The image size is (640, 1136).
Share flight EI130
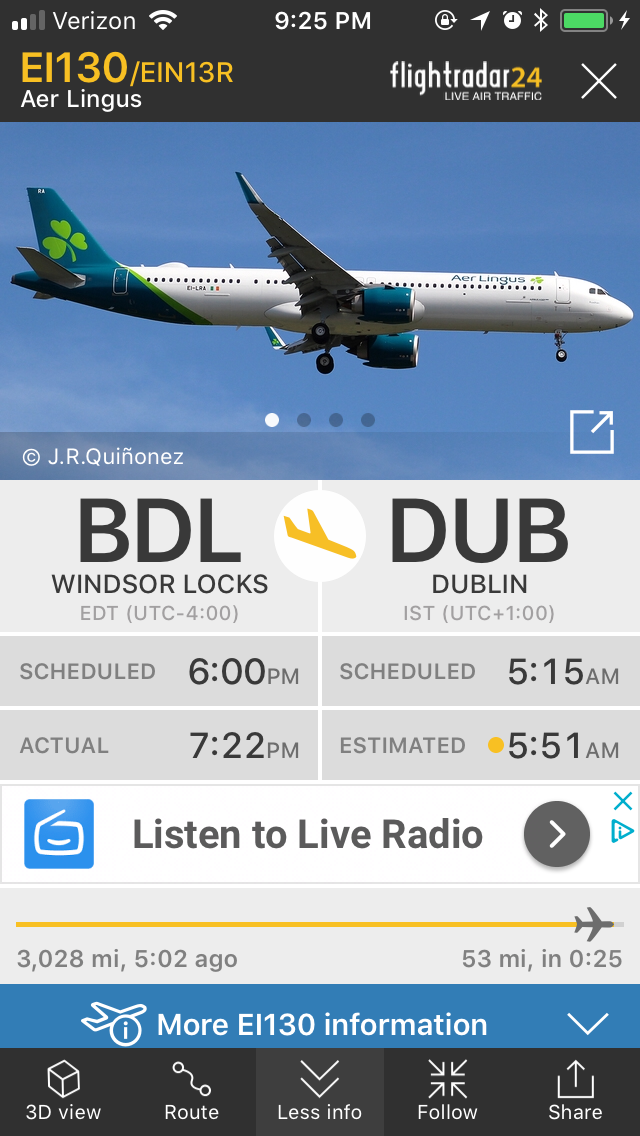pos(575,1091)
